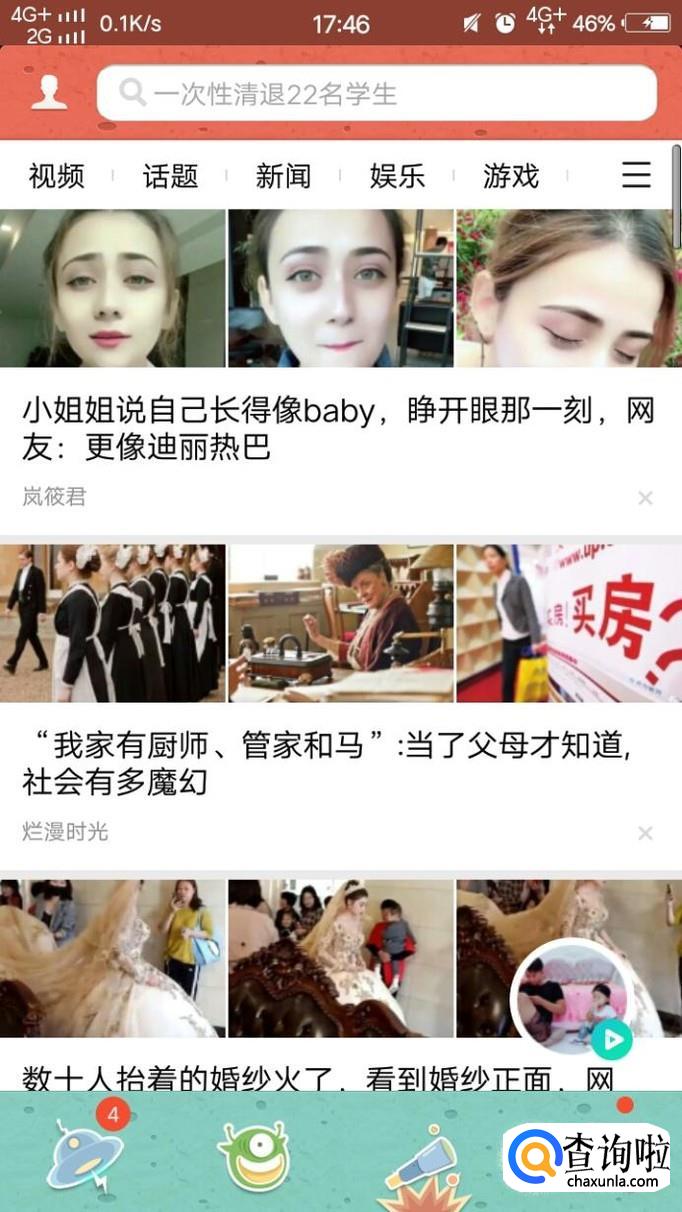Tap the UFO icon with badge 4

tap(86, 1156)
